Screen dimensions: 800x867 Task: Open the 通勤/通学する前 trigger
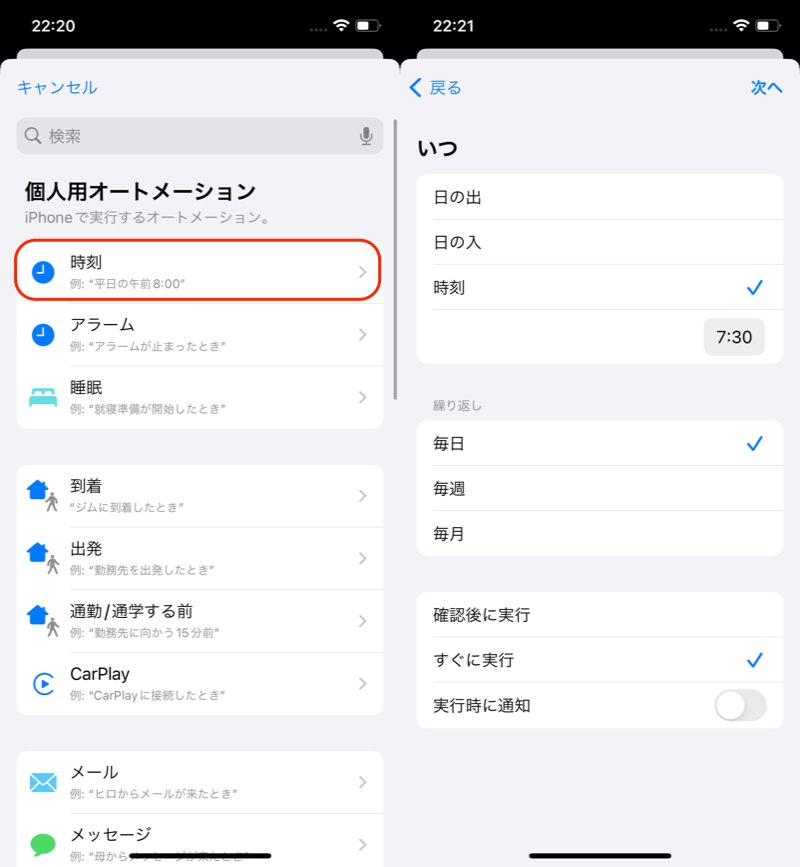[199, 621]
